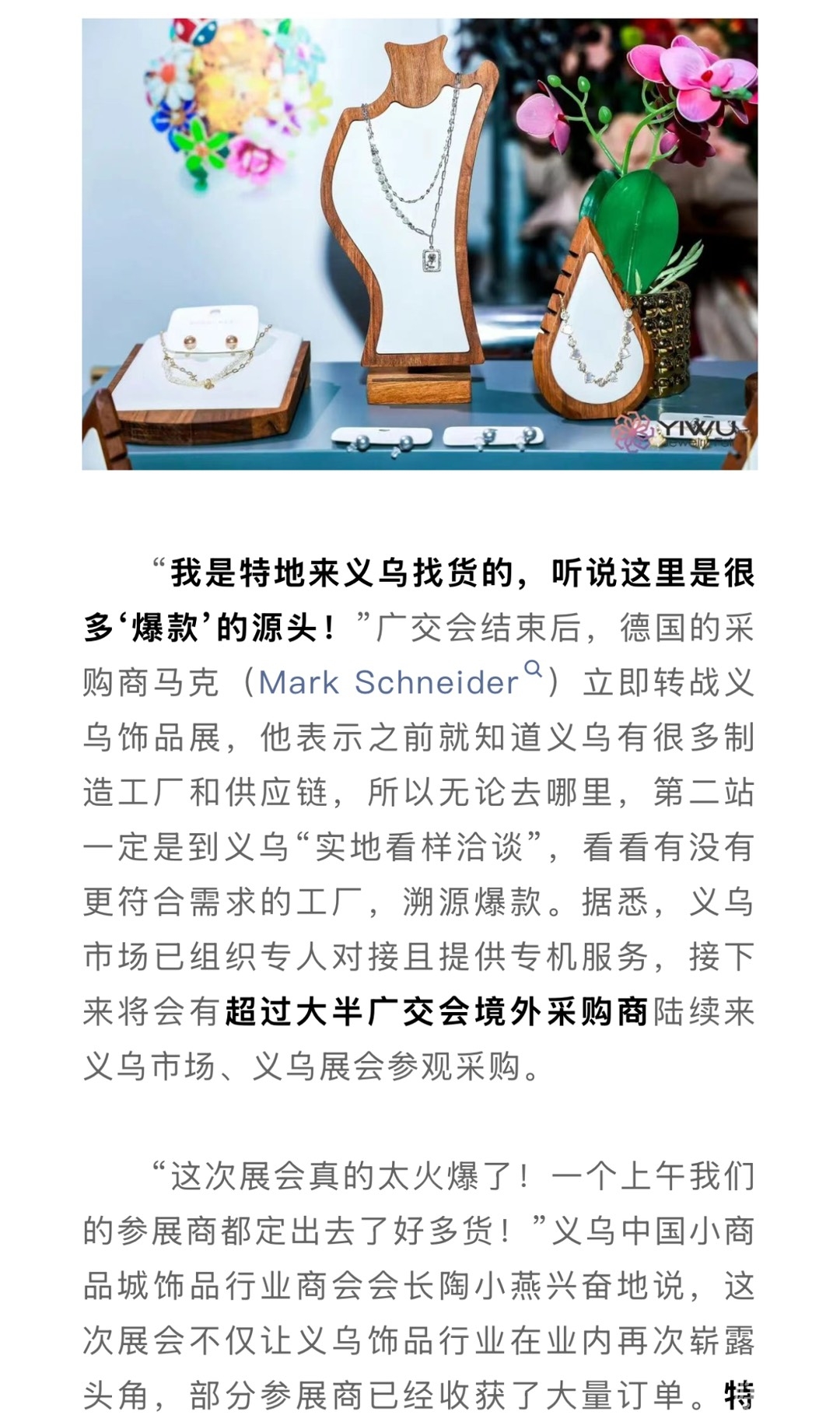Viewport: 840px width, 1422px height.
Task: View the jewelry display photo
Action: point(420,244)
